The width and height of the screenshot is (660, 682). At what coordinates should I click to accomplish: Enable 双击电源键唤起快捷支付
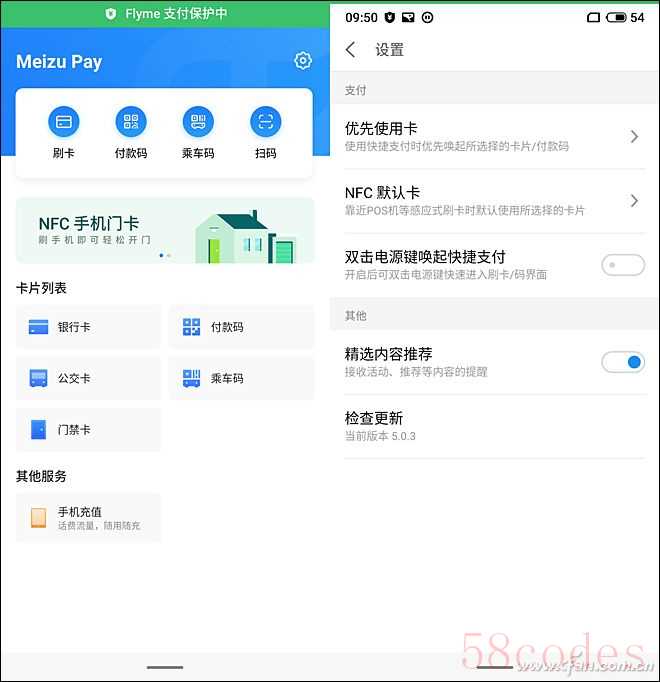click(622, 265)
